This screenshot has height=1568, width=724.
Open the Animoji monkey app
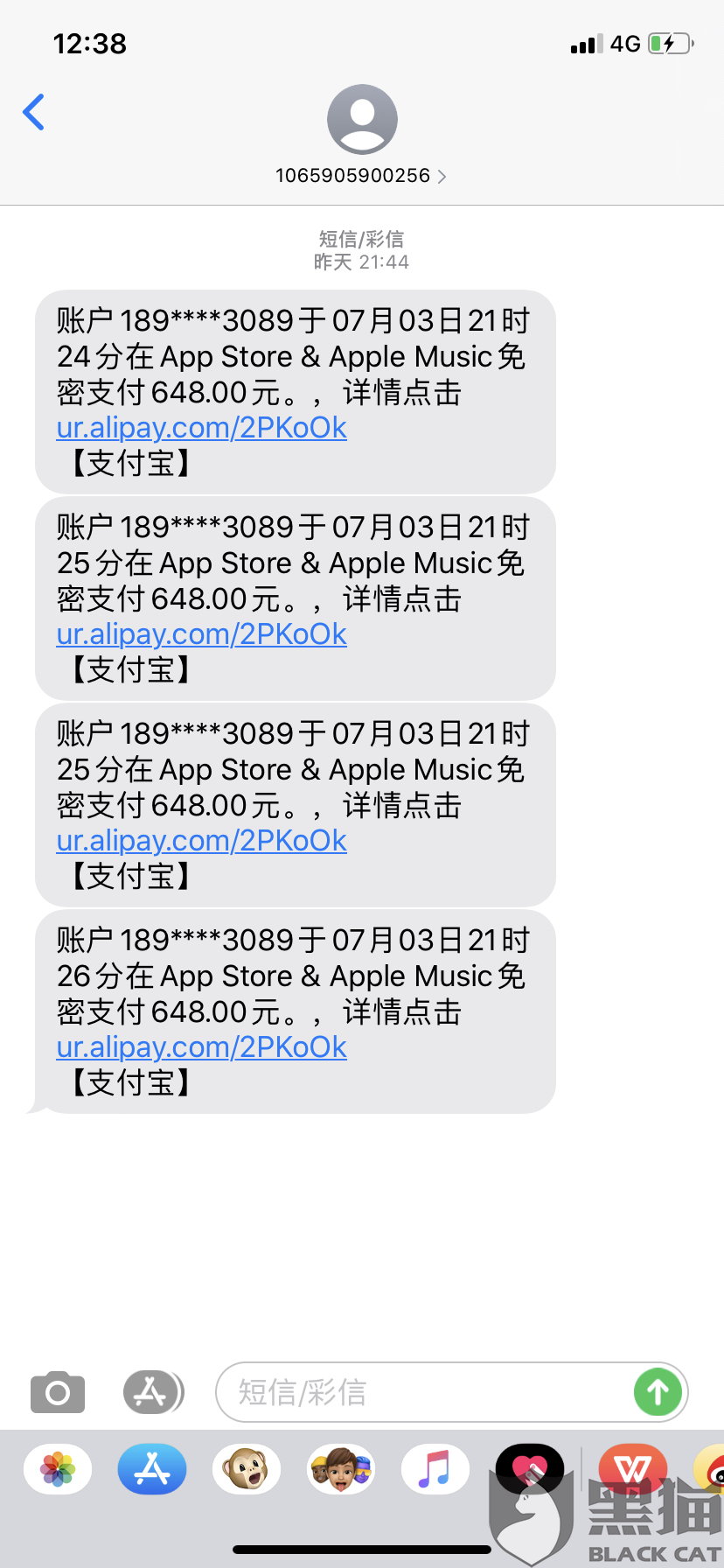(x=247, y=1469)
